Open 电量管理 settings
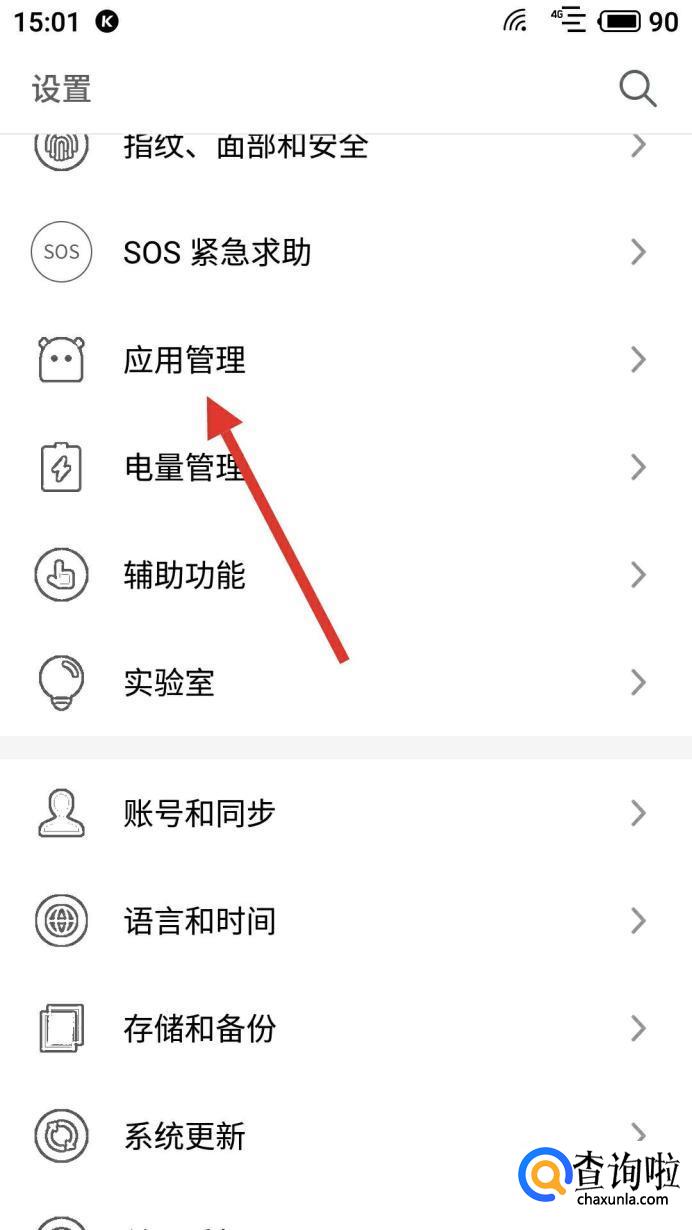Image resolution: width=692 pixels, height=1230 pixels. (x=346, y=468)
